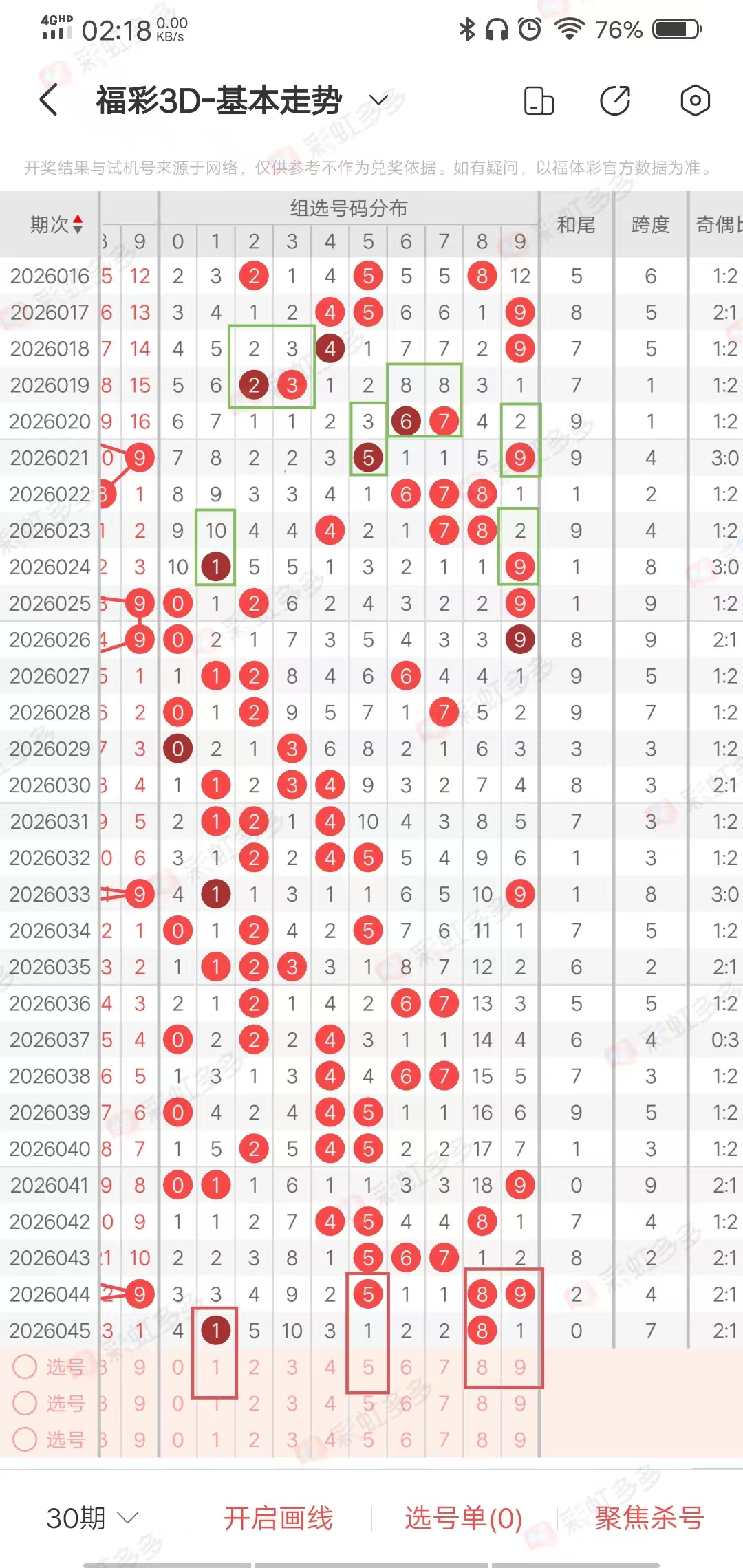Share the trend chart via share icon

[616, 100]
